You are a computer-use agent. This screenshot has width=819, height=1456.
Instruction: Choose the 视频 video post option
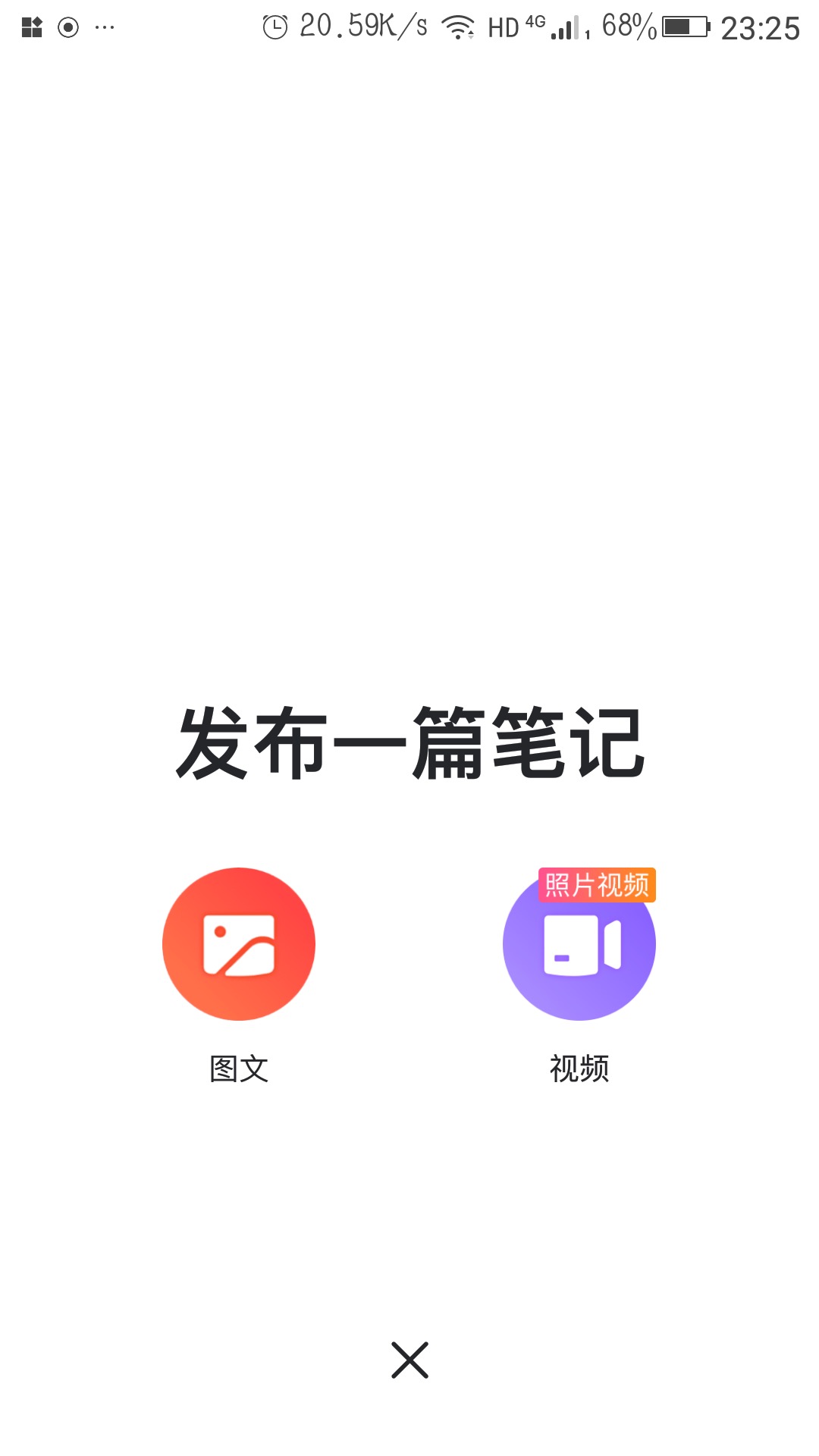579,944
